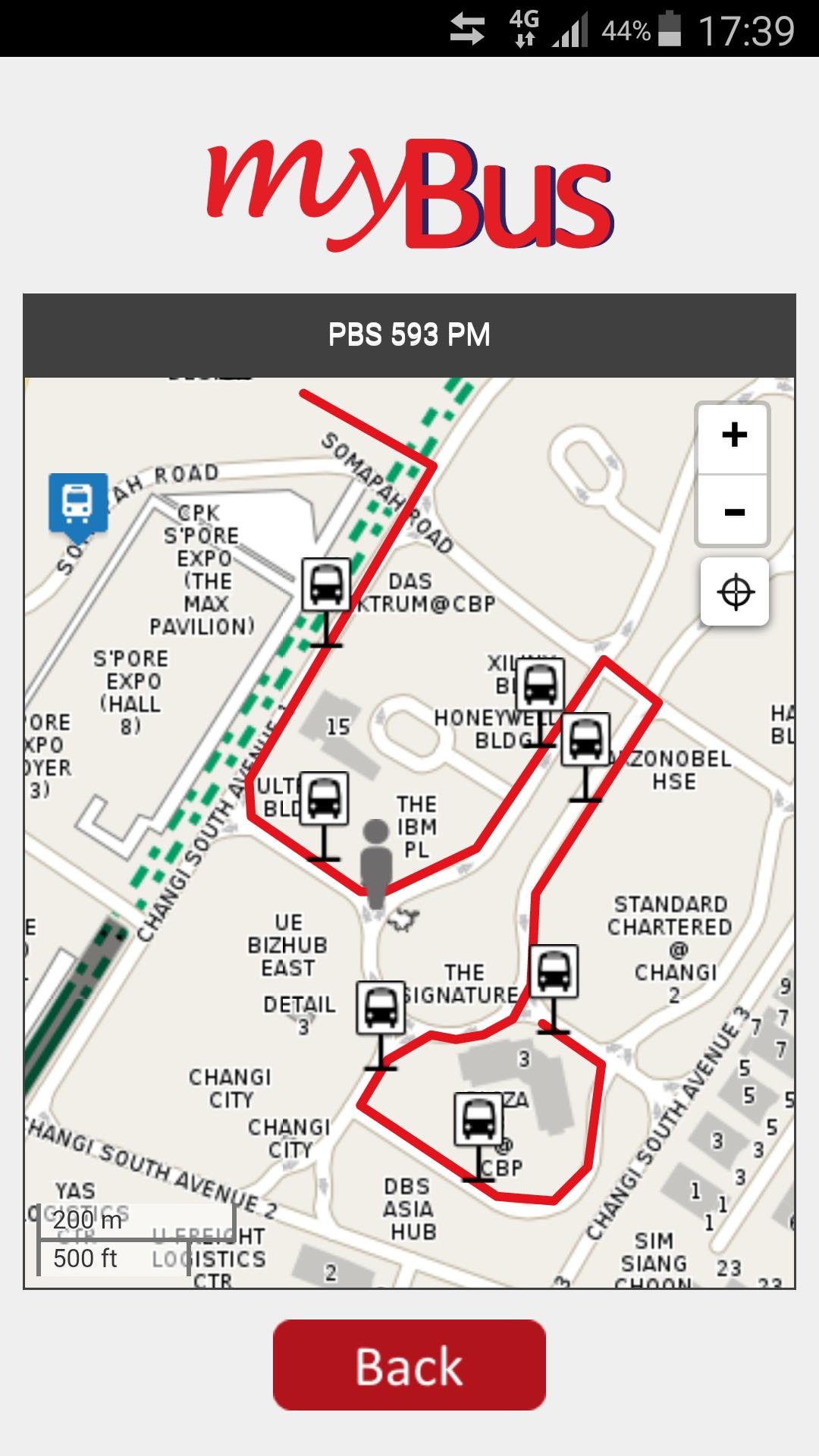Select bus stop near Akzonobel Hse
Image resolution: width=819 pixels, height=1456 pixels.
[585, 739]
